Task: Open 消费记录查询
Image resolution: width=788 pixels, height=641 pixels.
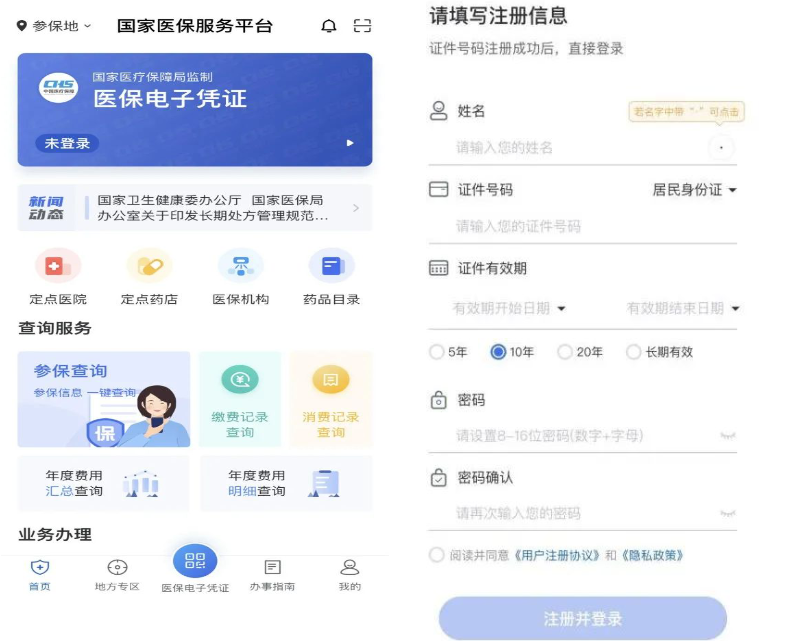Action: [331, 398]
